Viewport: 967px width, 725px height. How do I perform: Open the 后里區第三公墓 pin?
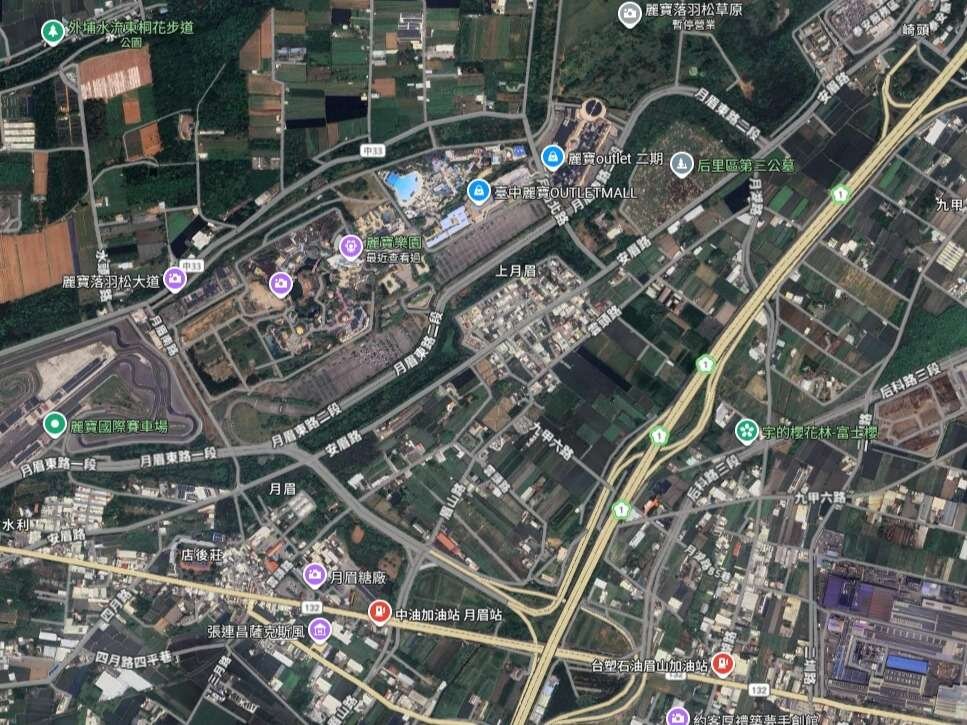point(682,162)
